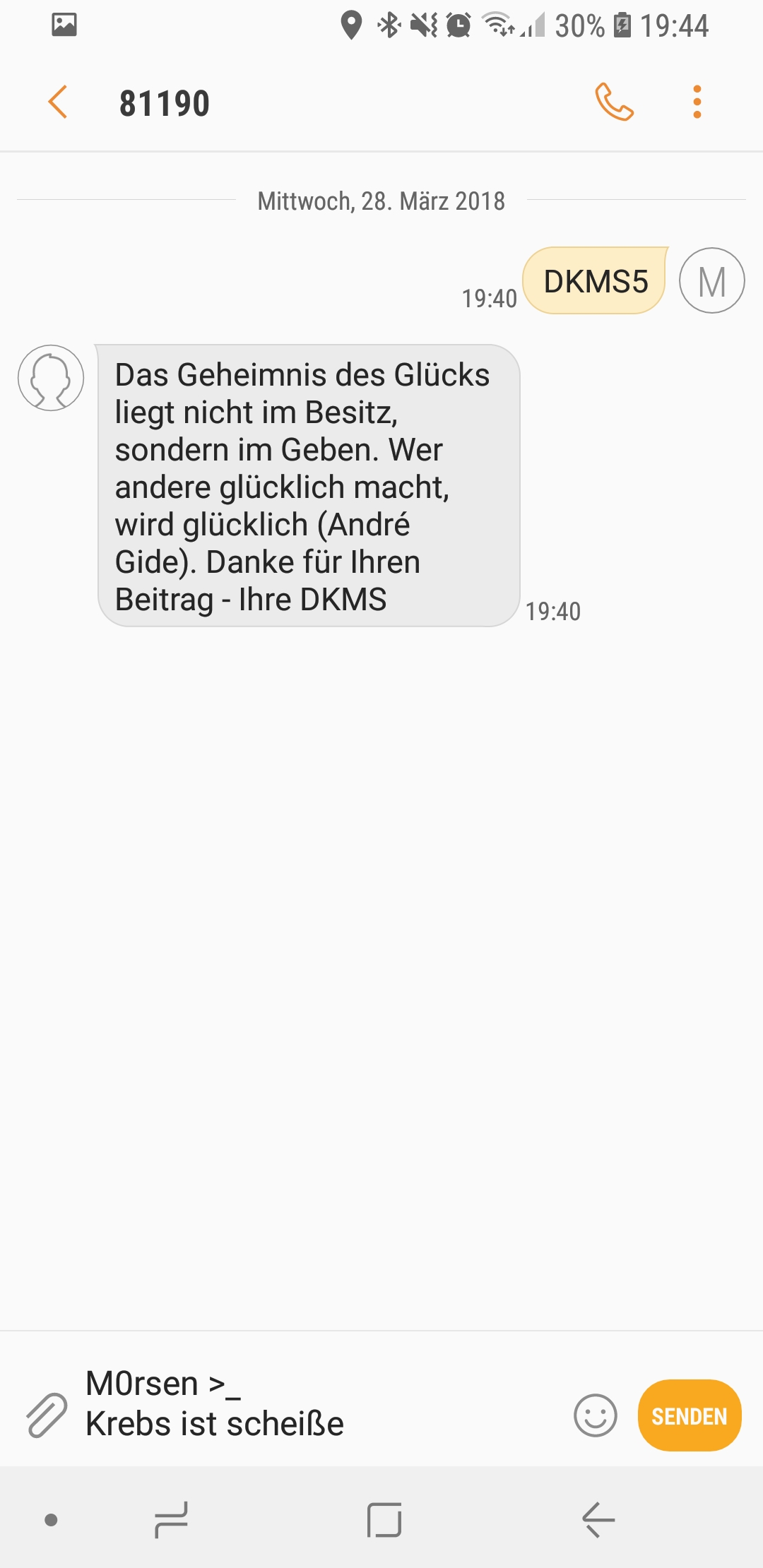Open the three-dot overflow menu
Viewport: 763px width, 1568px height.
pos(697,102)
